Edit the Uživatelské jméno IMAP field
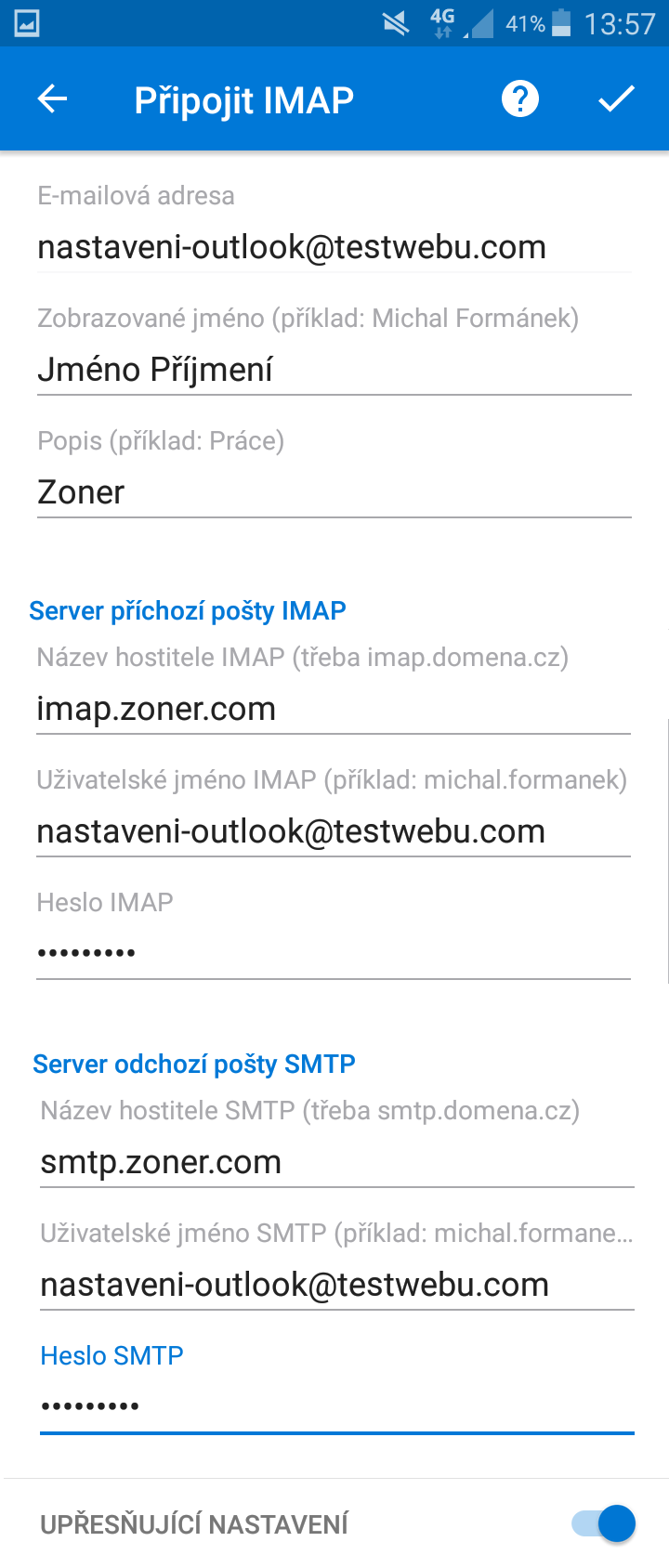669x1568 pixels. [334, 831]
